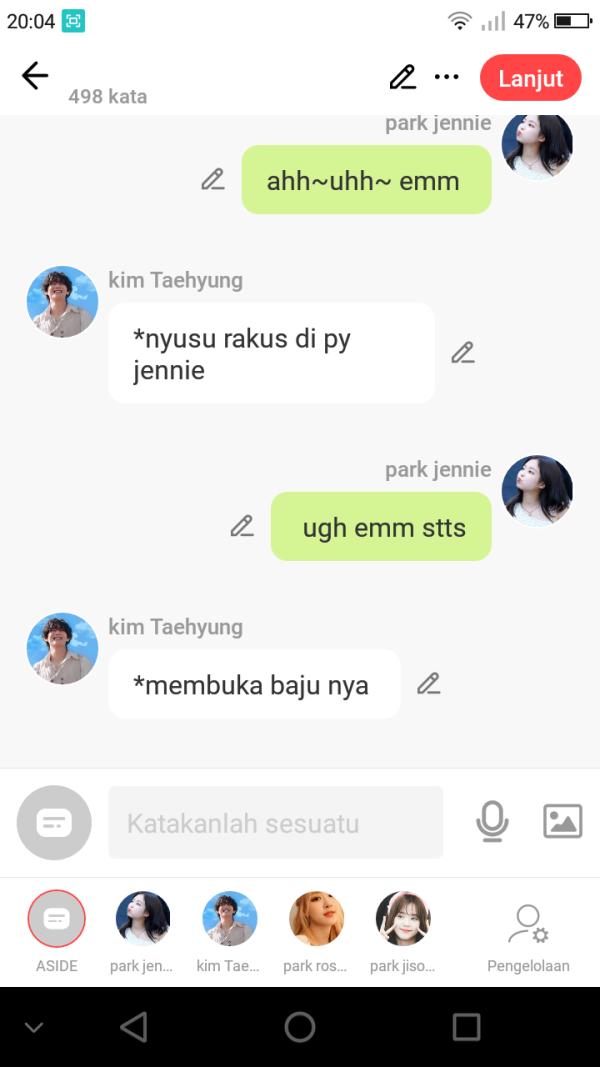Focus the 'Katakanlah sesuatu' text field
This screenshot has height=1067, width=600.
[x=275, y=823]
